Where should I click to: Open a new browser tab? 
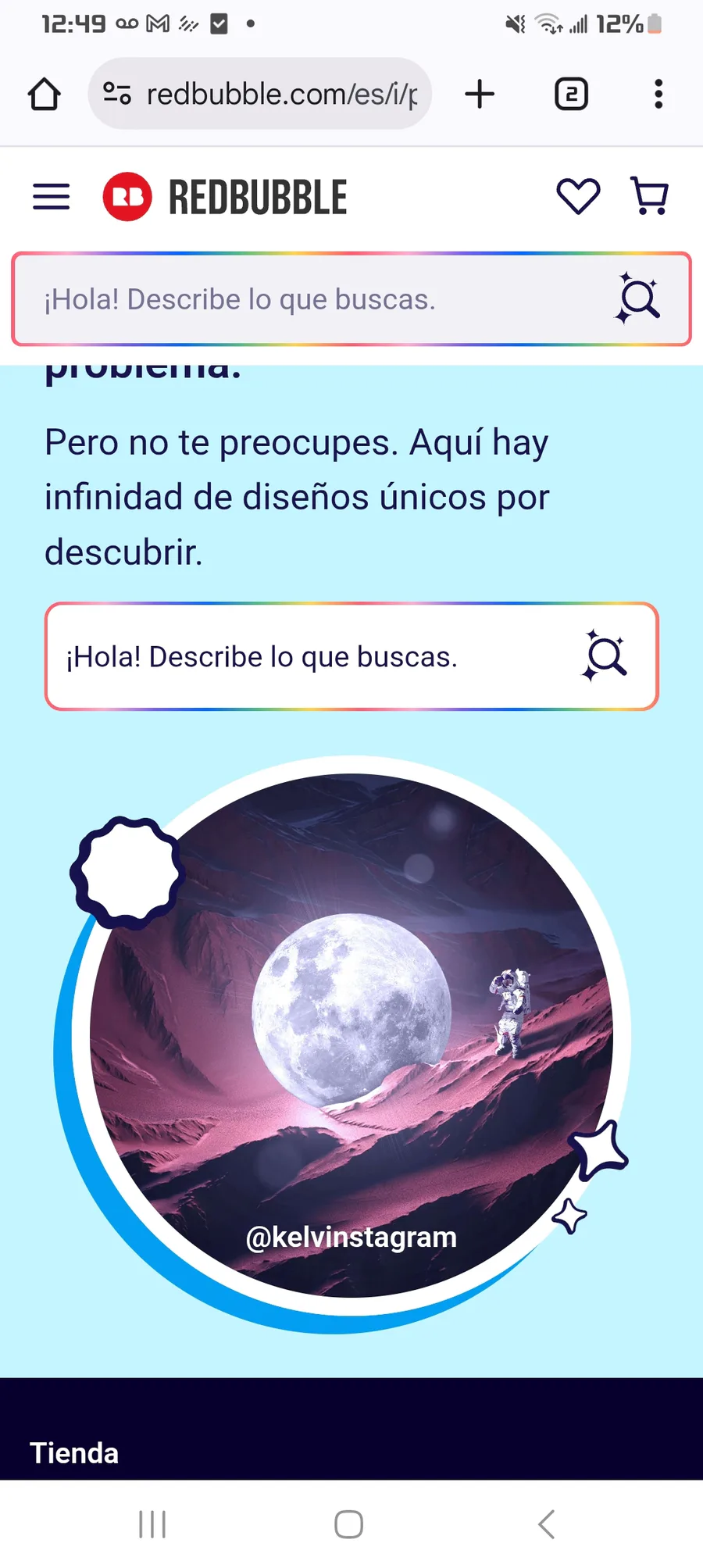click(x=480, y=95)
